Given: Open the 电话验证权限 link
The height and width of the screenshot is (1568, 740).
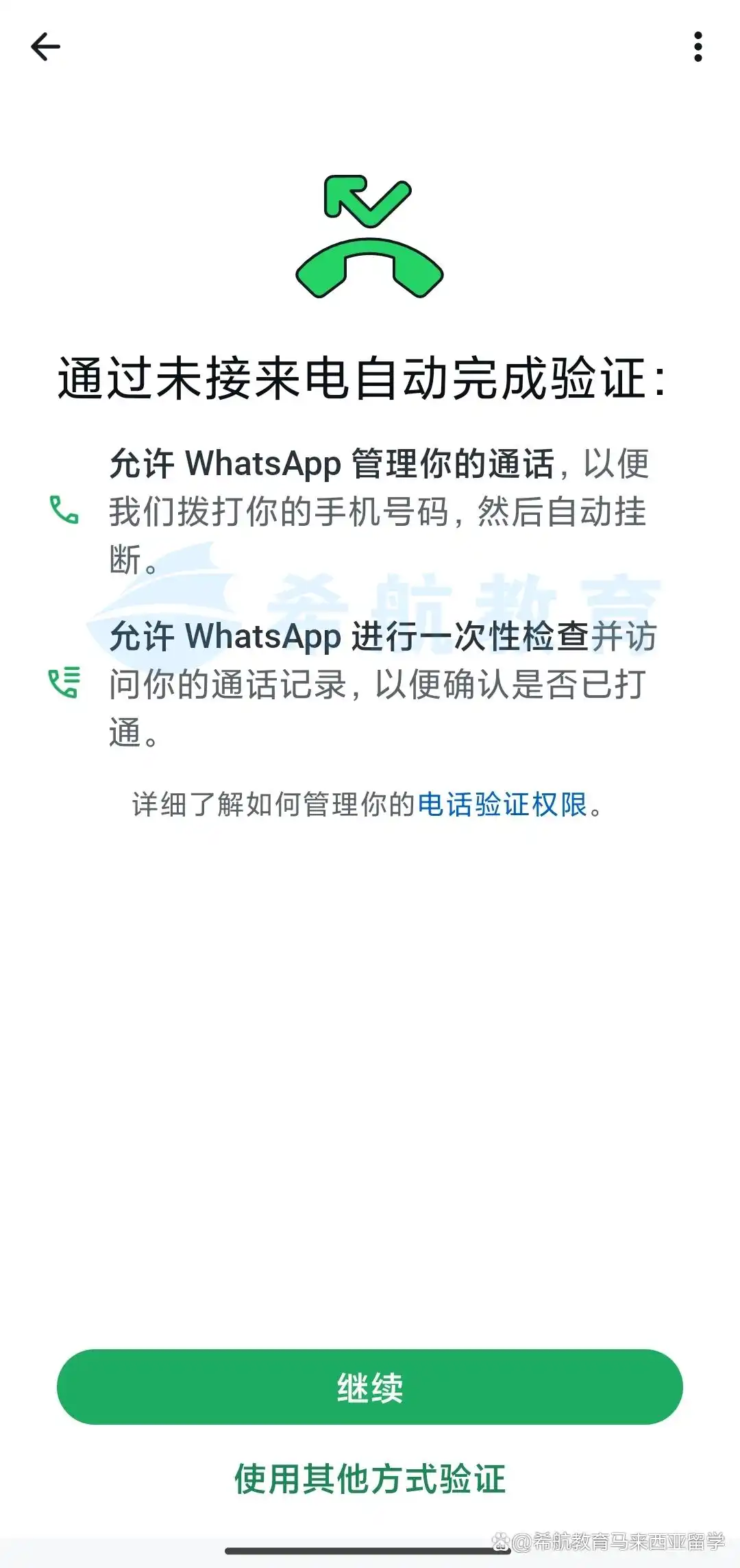Looking at the screenshot, I should [502, 804].
